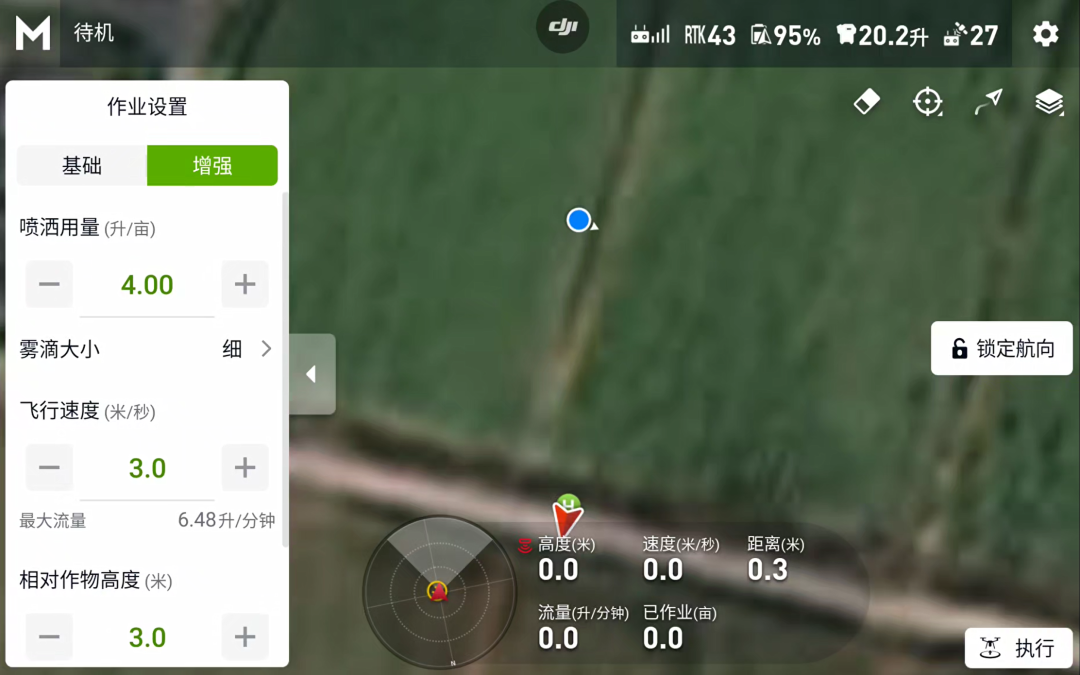Select the 增强 tab
Image resolution: width=1080 pixels, height=675 pixels.
212,166
